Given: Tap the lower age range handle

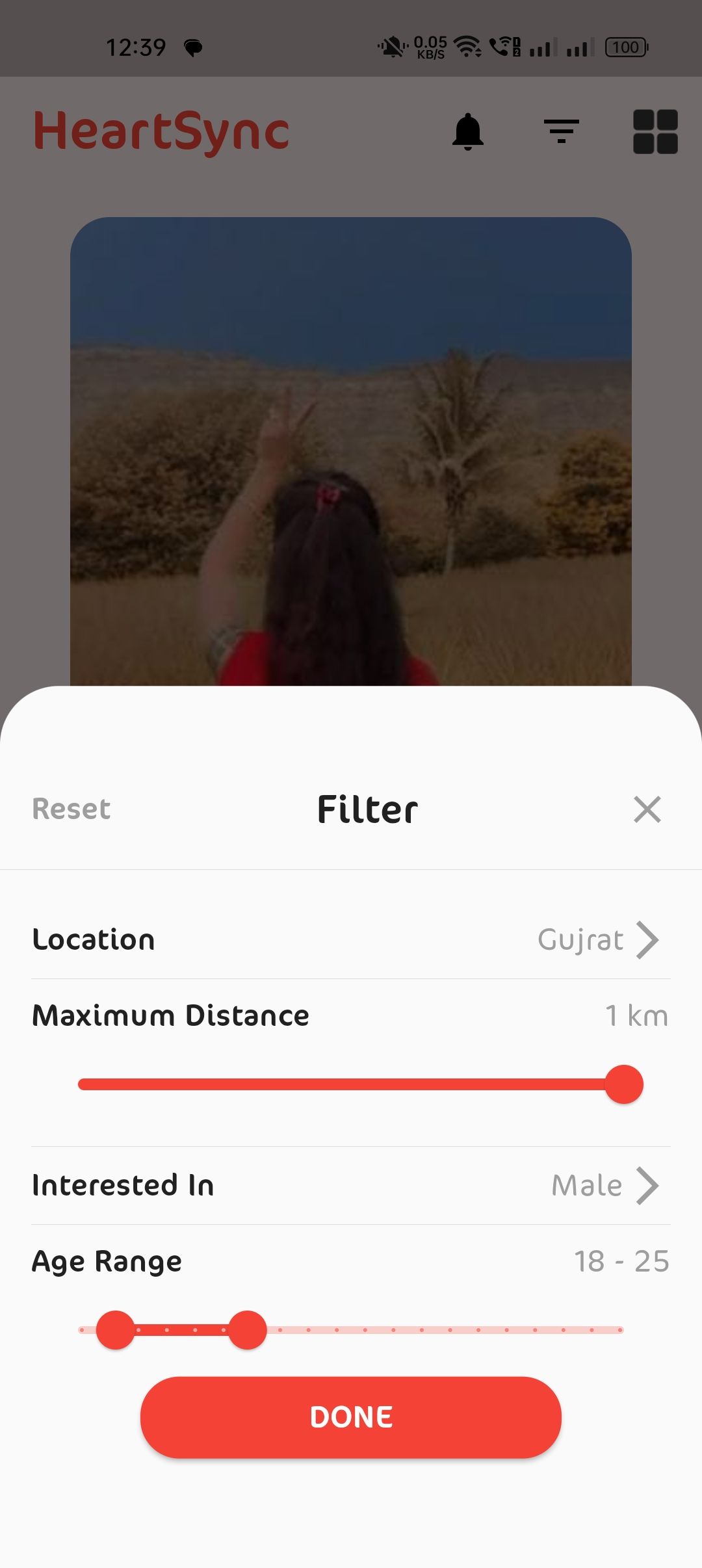Looking at the screenshot, I should click(x=116, y=1330).
